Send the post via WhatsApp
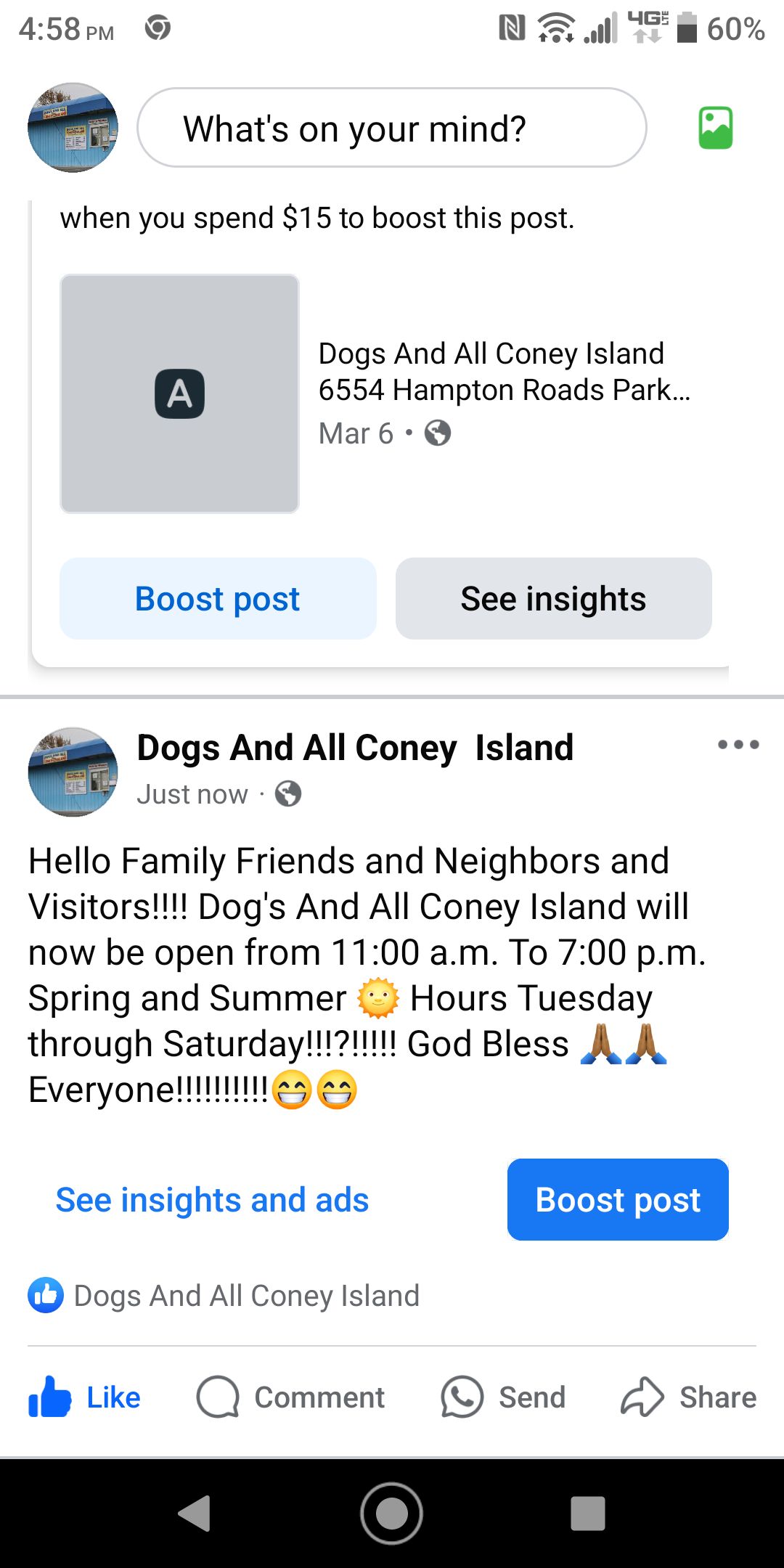The image size is (784, 1568). pyautogui.click(x=503, y=1397)
